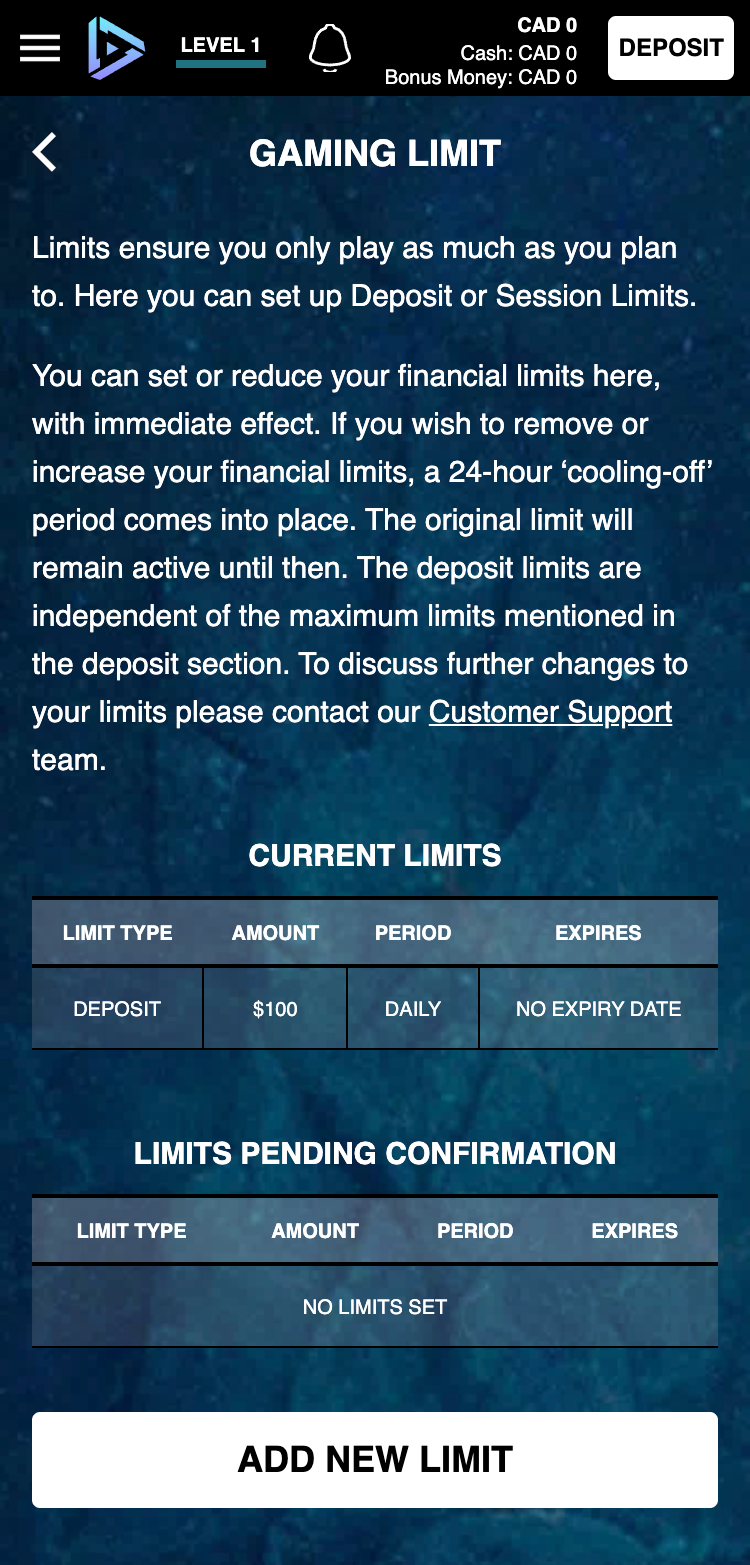Tap the site logo to go home
This screenshot has width=750, height=1565.
pos(115,47)
